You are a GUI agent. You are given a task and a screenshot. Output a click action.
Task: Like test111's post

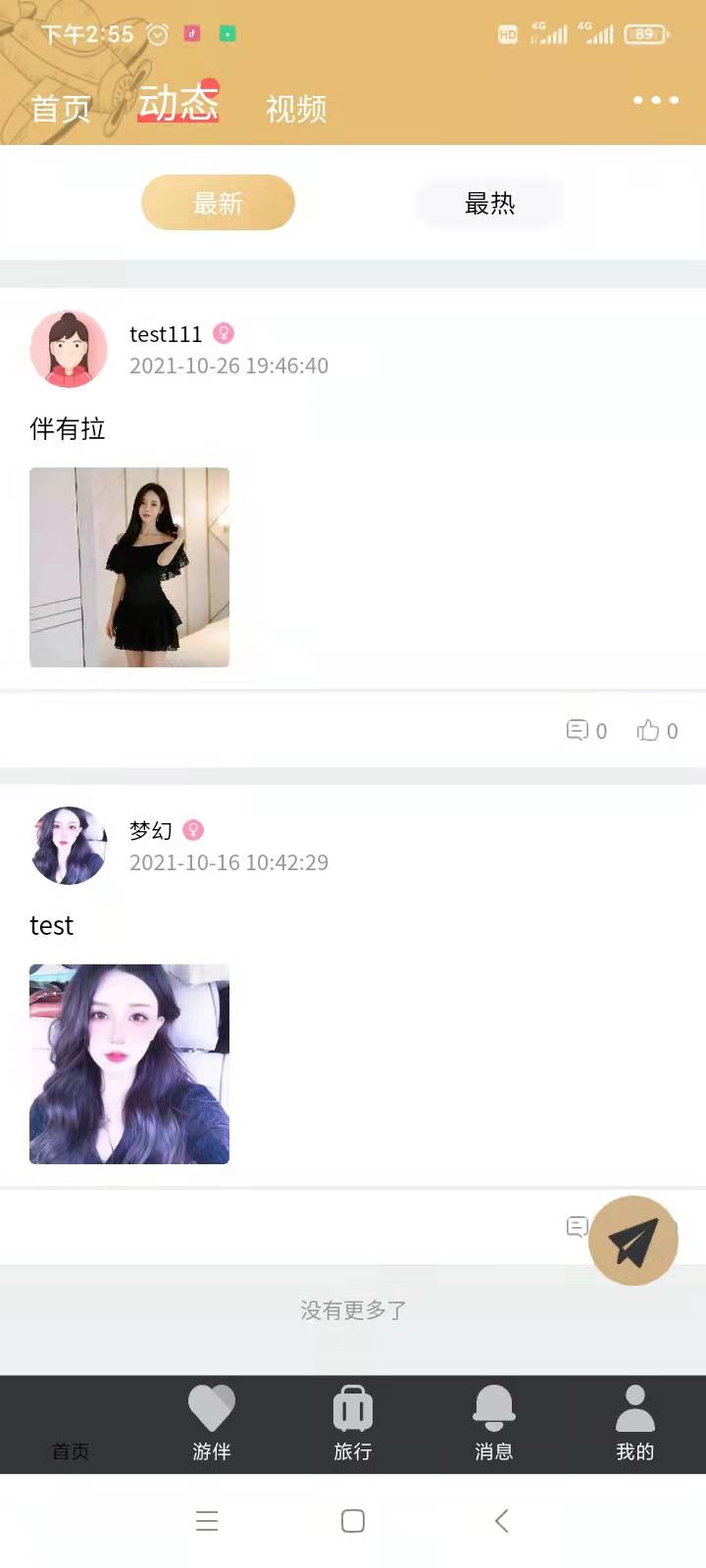[x=657, y=730]
